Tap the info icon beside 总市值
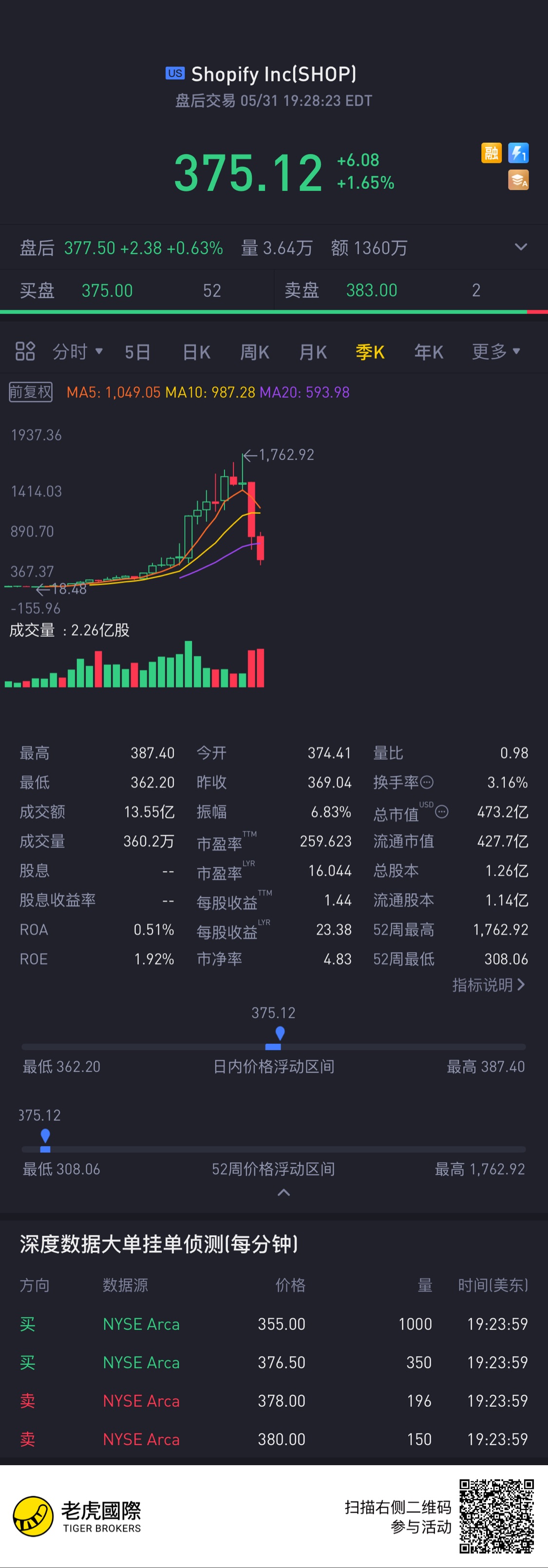548x1568 pixels. click(442, 811)
